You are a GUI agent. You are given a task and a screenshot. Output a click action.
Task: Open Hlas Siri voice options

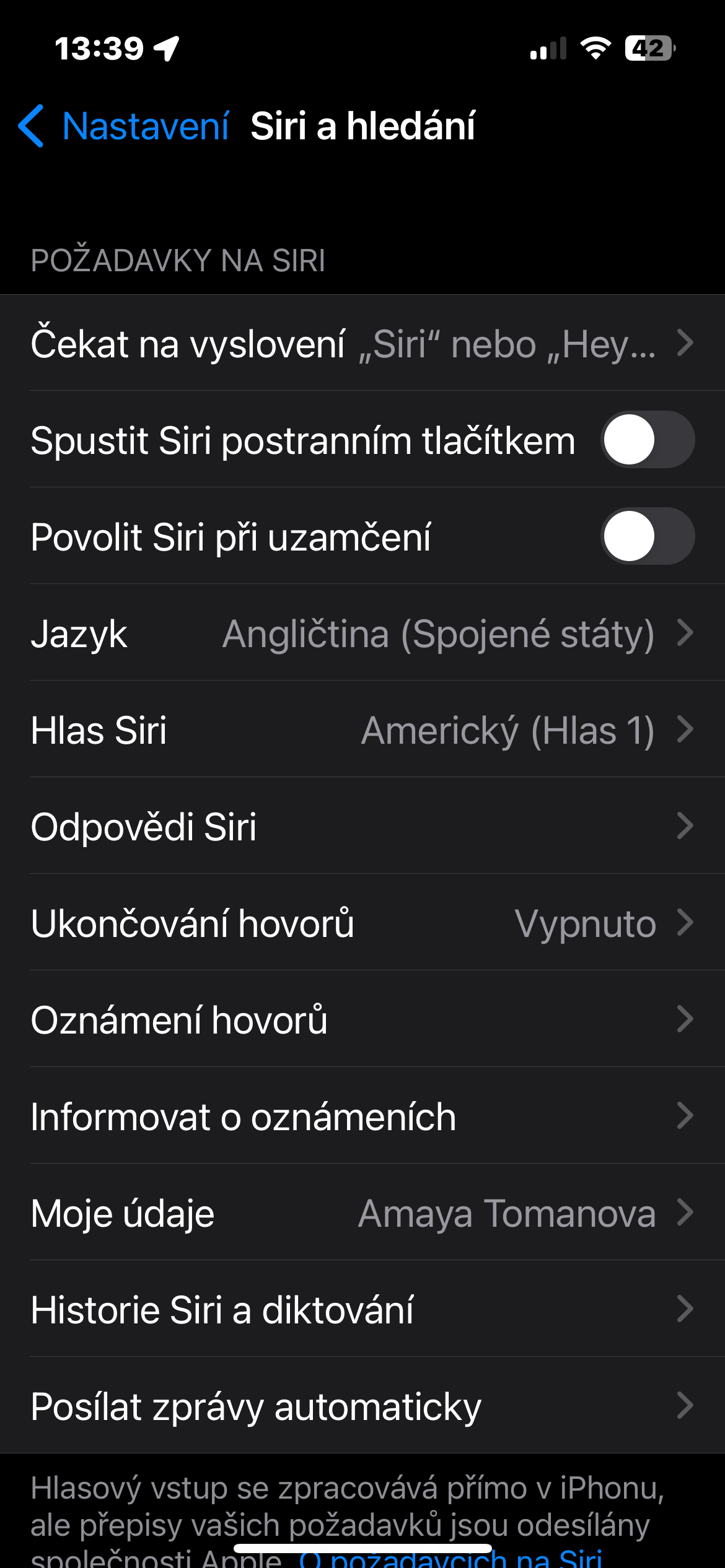pyautogui.click(x=362, y=730)
